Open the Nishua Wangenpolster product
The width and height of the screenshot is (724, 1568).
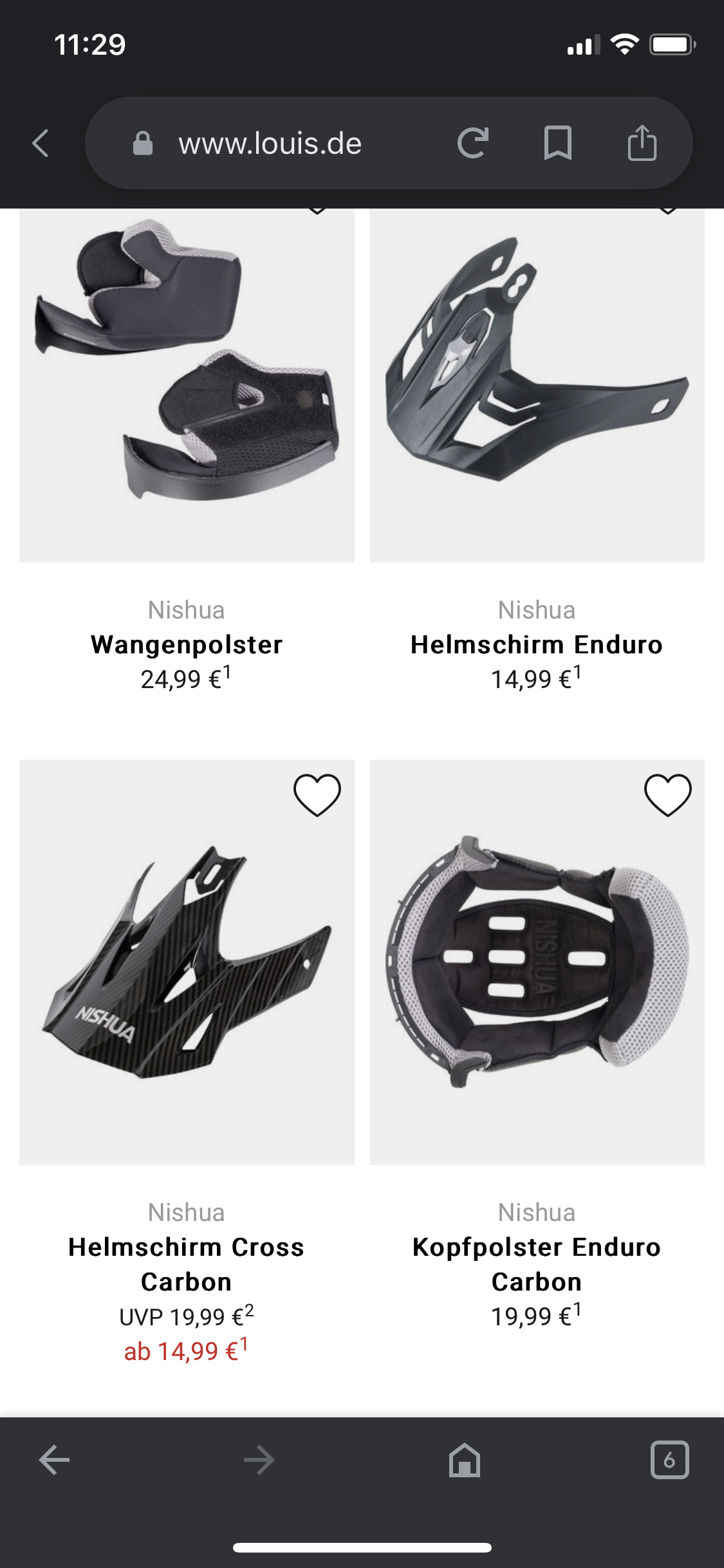pyautogui.click(x=187, y=644)
